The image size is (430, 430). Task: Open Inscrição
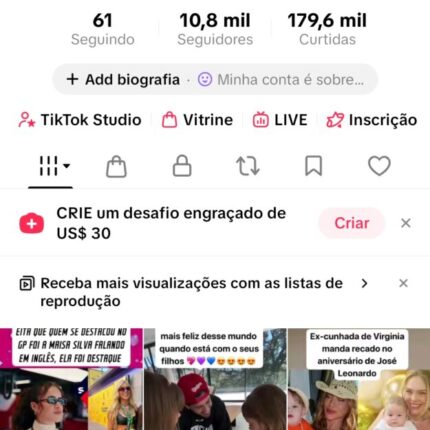coord(372,120)
